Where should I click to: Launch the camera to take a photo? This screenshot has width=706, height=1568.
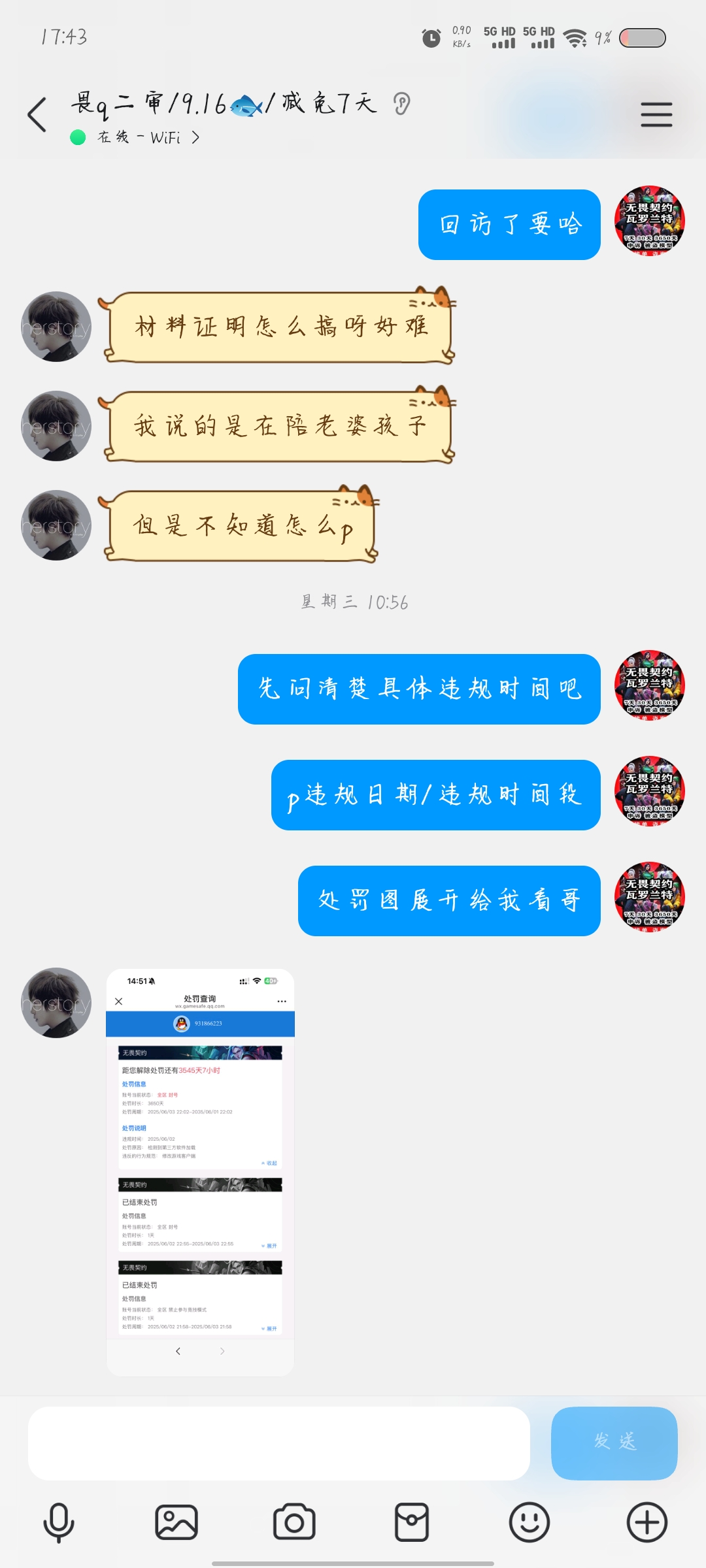pyautogui.click(x=294, y=1522)
